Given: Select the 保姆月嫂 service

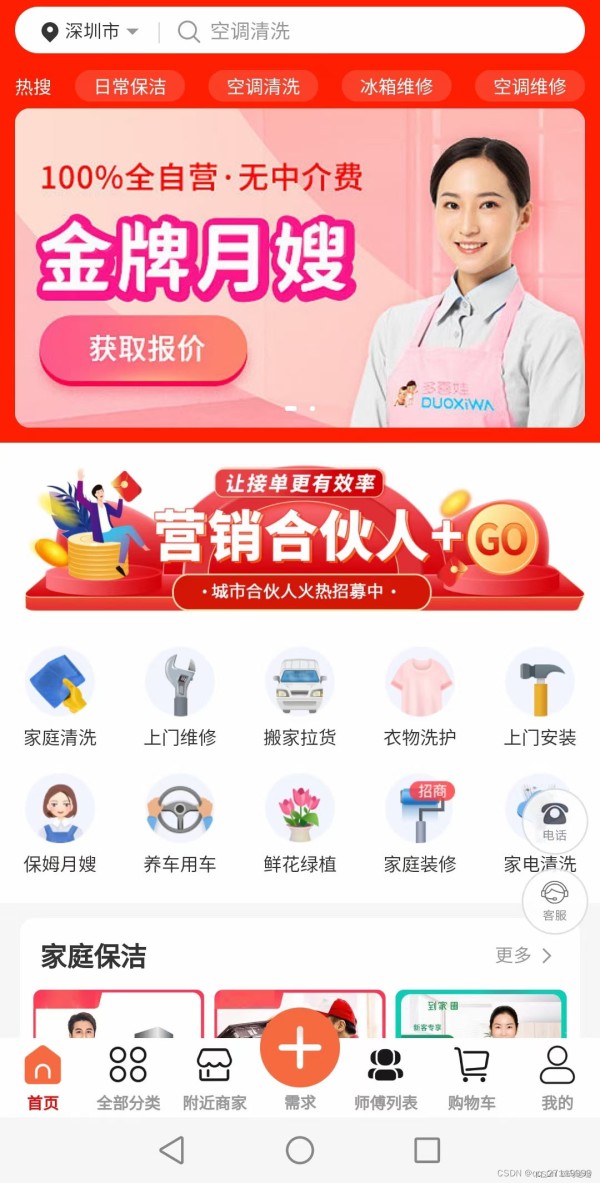Looking at the screenshot, I should pos(60,823).
